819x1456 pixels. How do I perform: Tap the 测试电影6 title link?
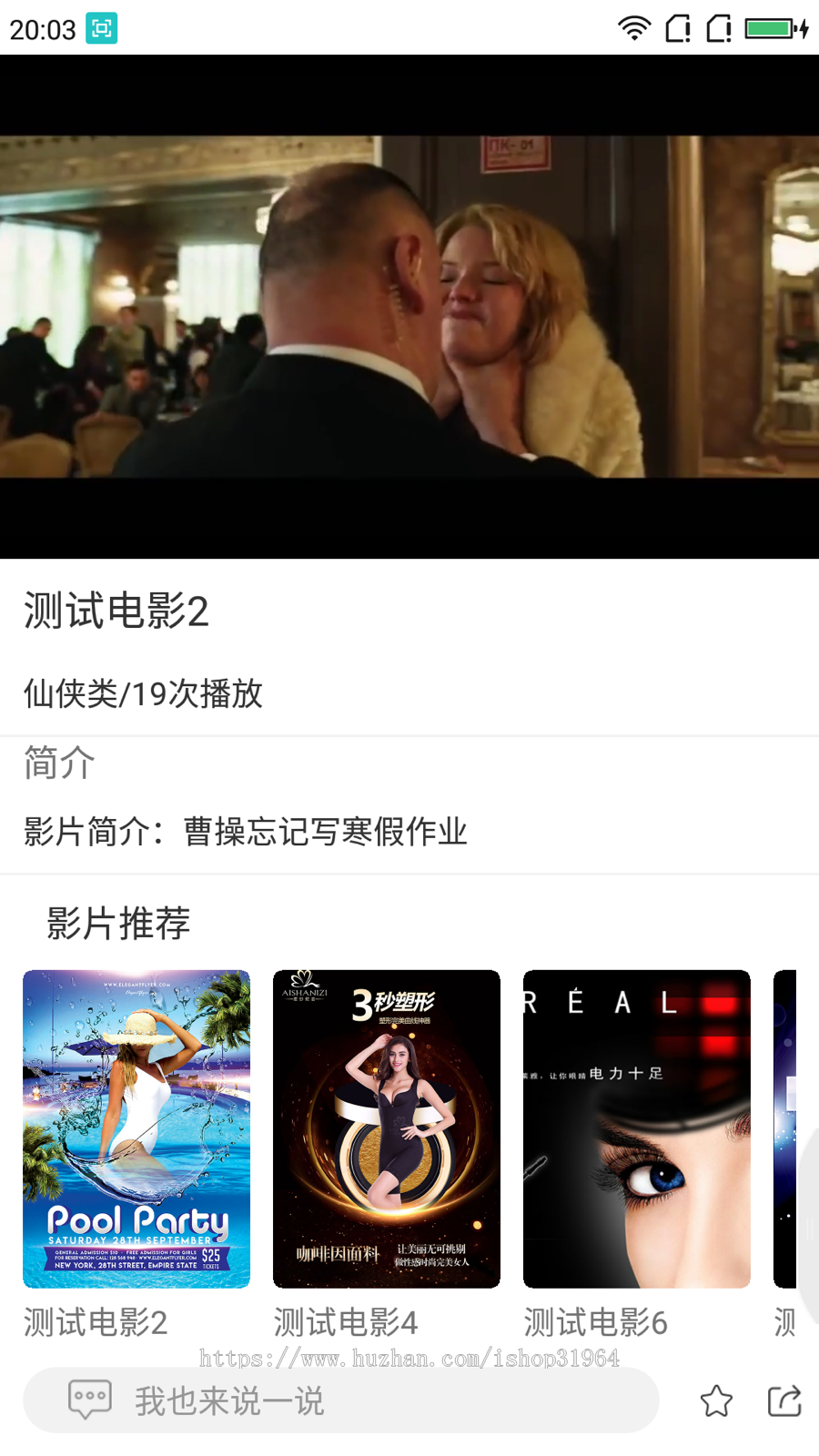[596, 1324]
